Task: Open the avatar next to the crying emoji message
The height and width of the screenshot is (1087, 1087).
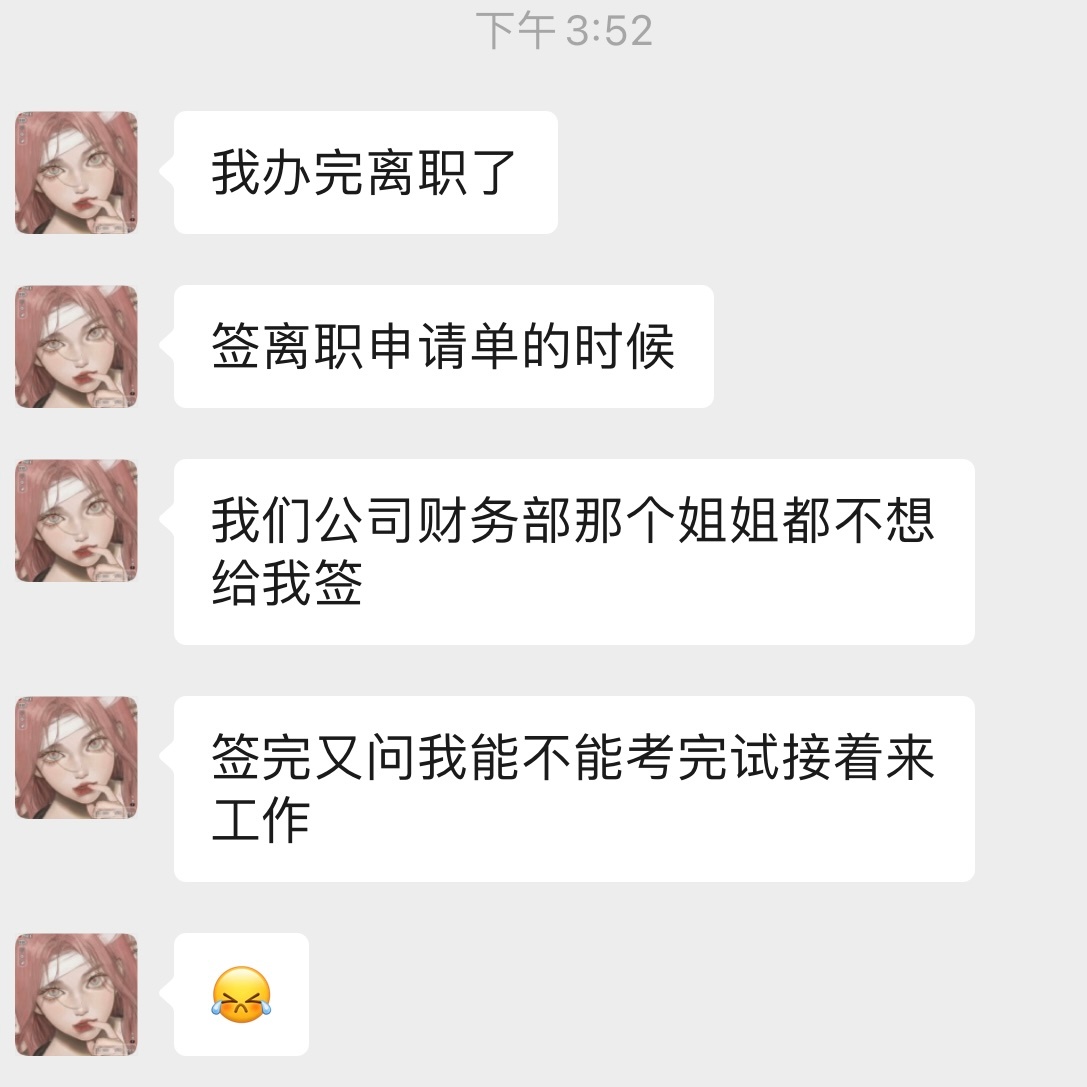Action: point(76,994)
